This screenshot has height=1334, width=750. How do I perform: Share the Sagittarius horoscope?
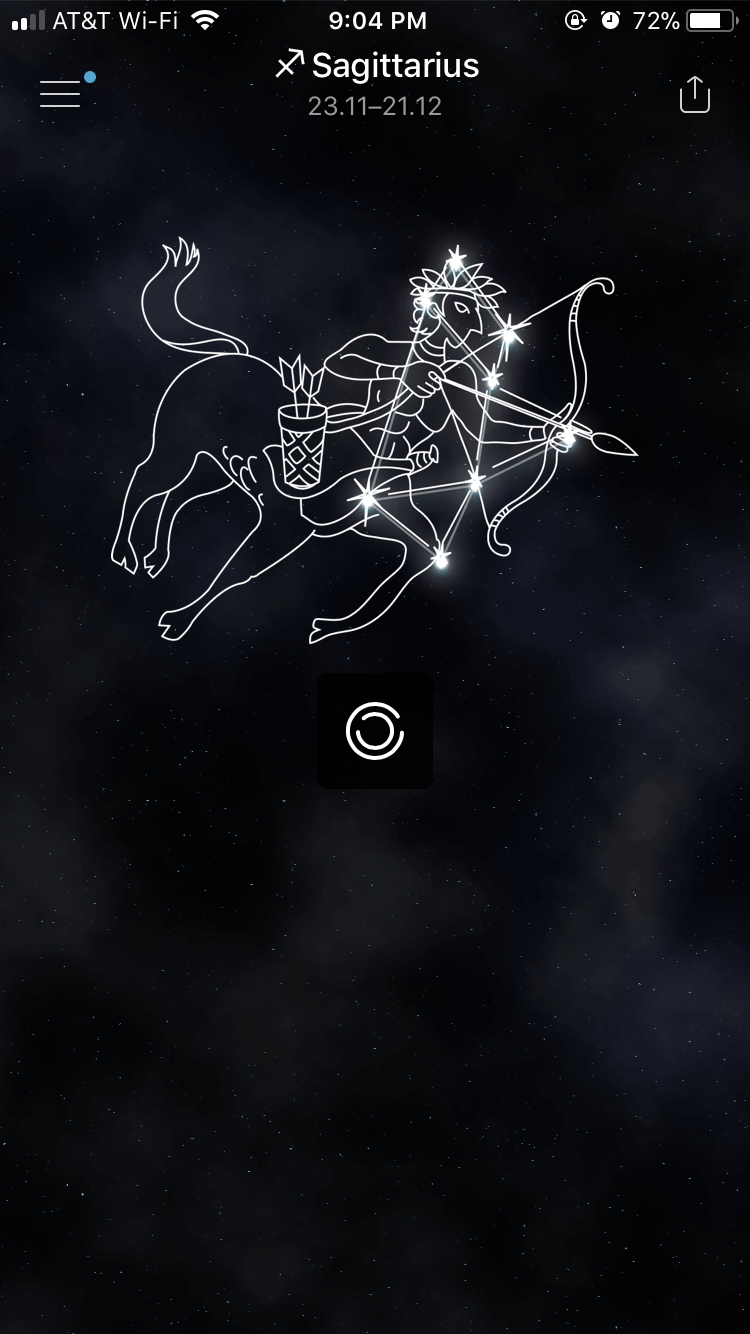pyautogui.click(x=694, y=95)
